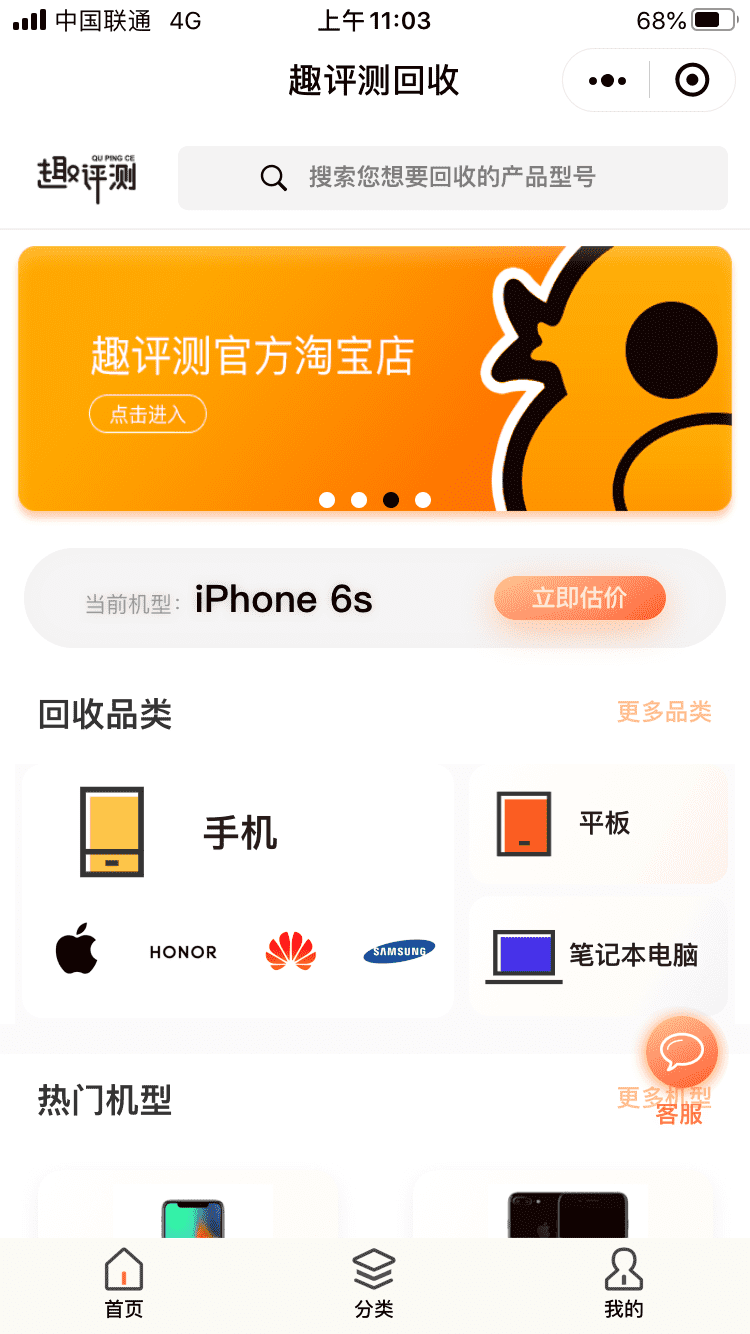Open the 笔记本电脑 category
The width and height of the screenshot is (750, 1334).
point(597,955)
